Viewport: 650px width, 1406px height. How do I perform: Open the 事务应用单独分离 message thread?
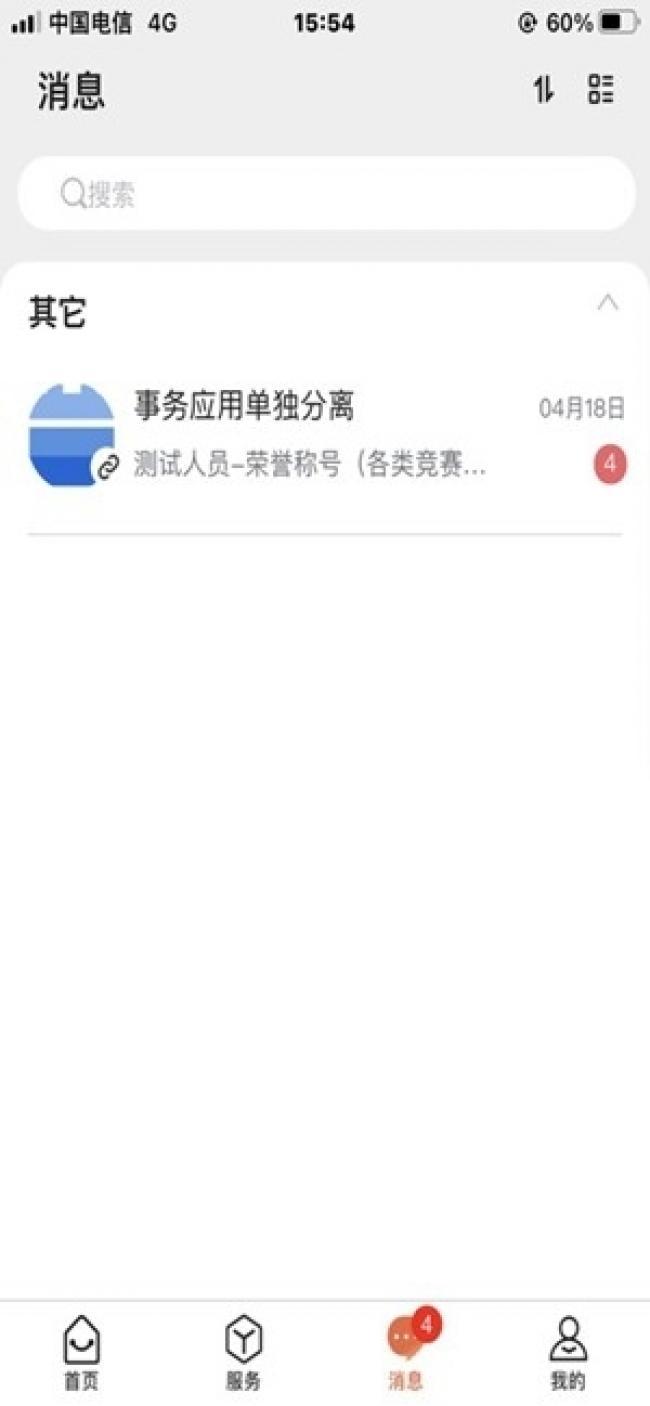click(325, 435)
